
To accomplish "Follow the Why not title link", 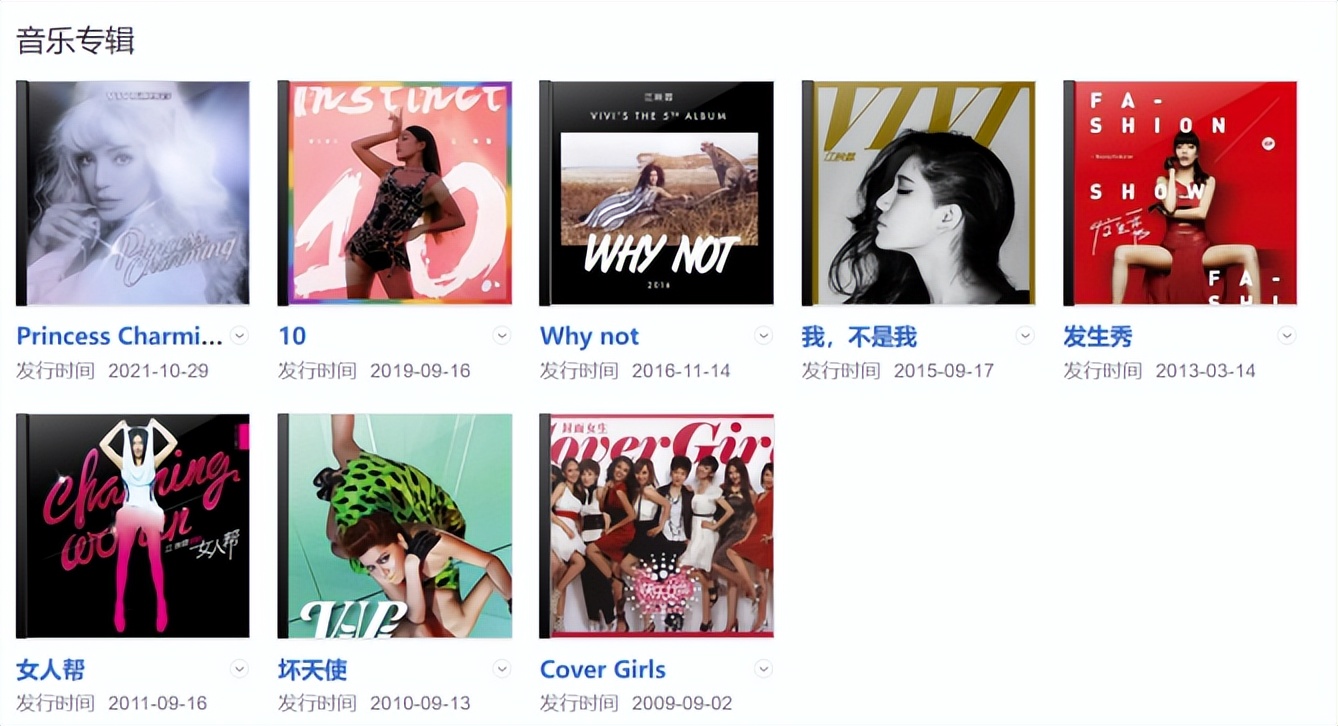I will click(589, 336).
